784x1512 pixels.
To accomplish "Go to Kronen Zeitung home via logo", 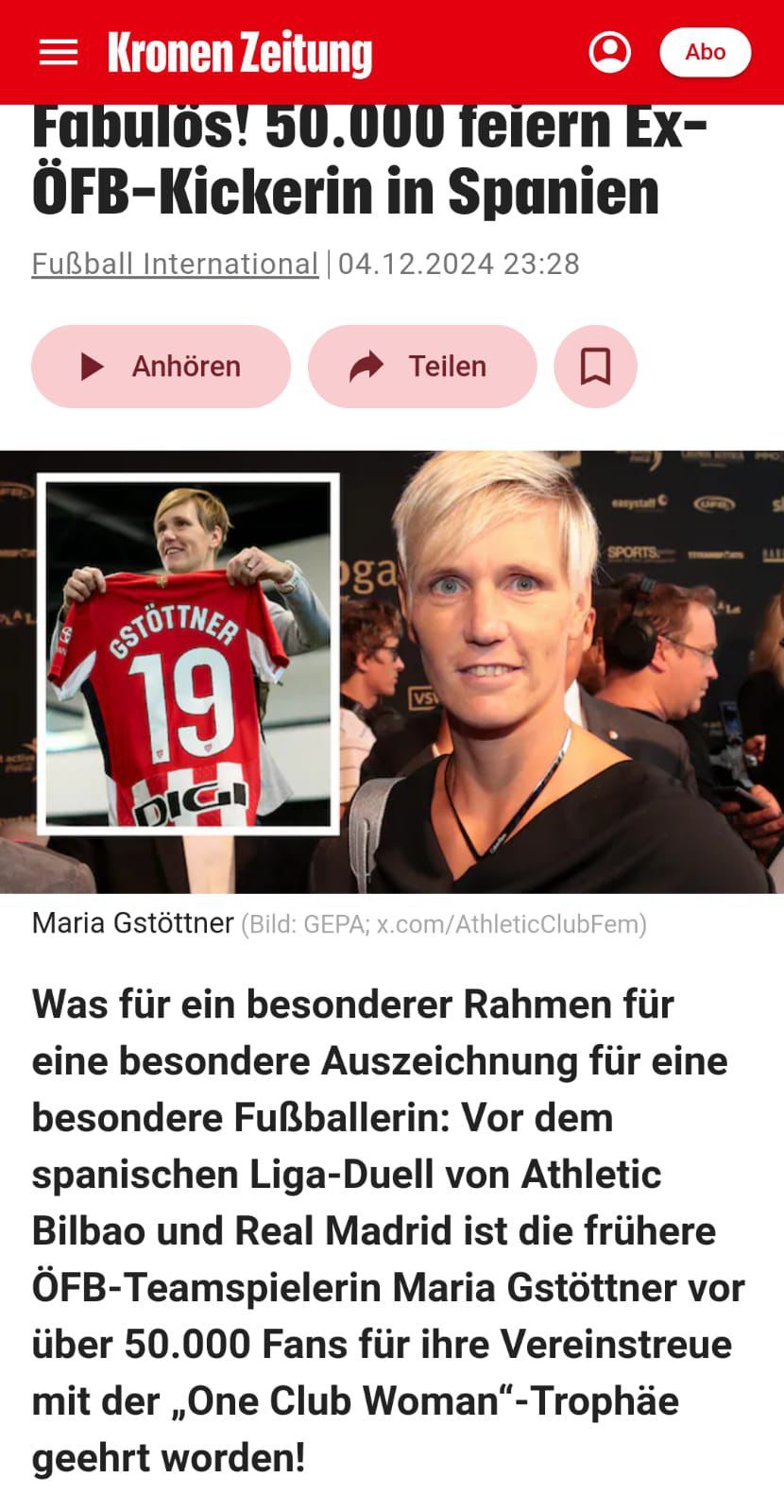I will (240, 52).
